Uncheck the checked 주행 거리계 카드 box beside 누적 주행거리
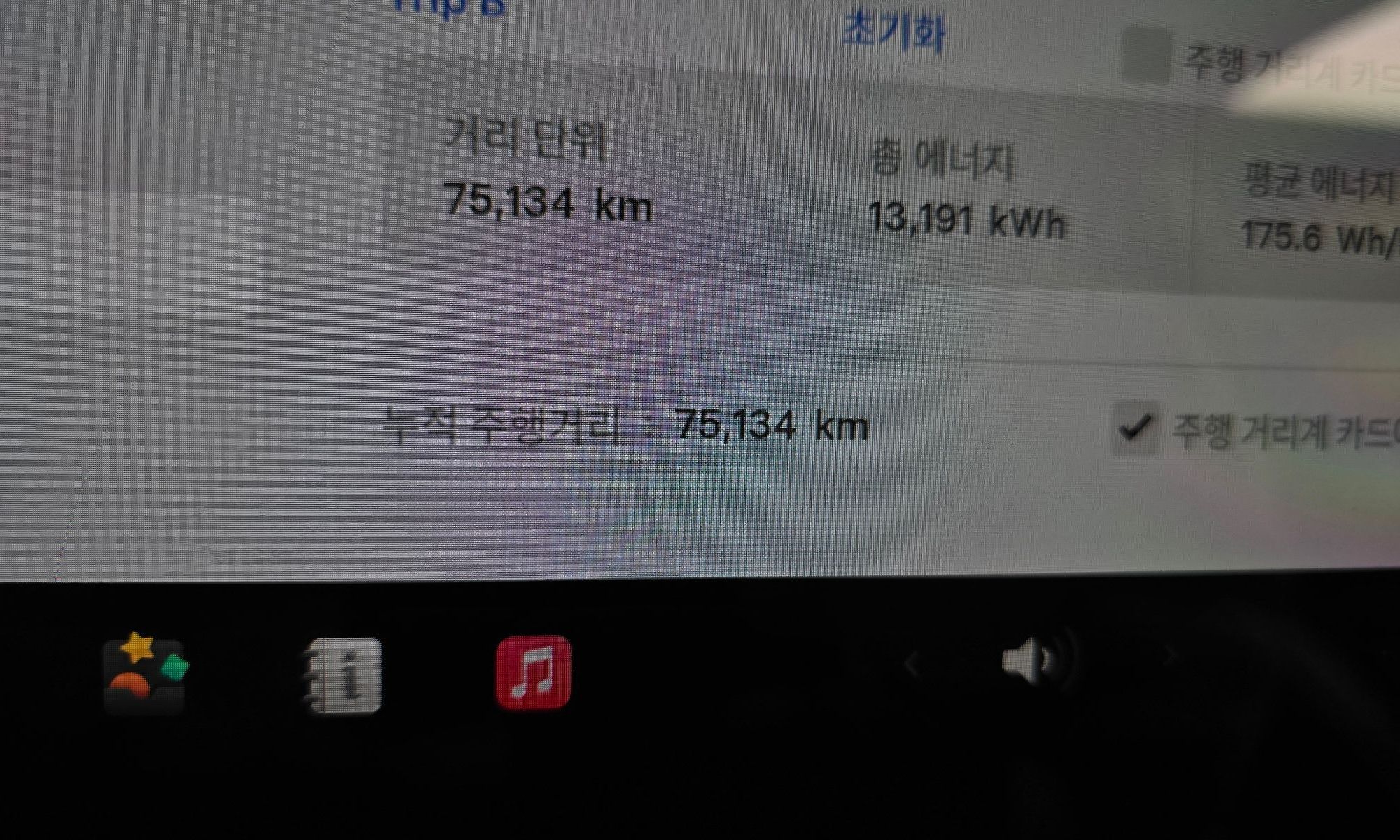The width and height of the screenshot is (1400, 840). pos(1135,428)
